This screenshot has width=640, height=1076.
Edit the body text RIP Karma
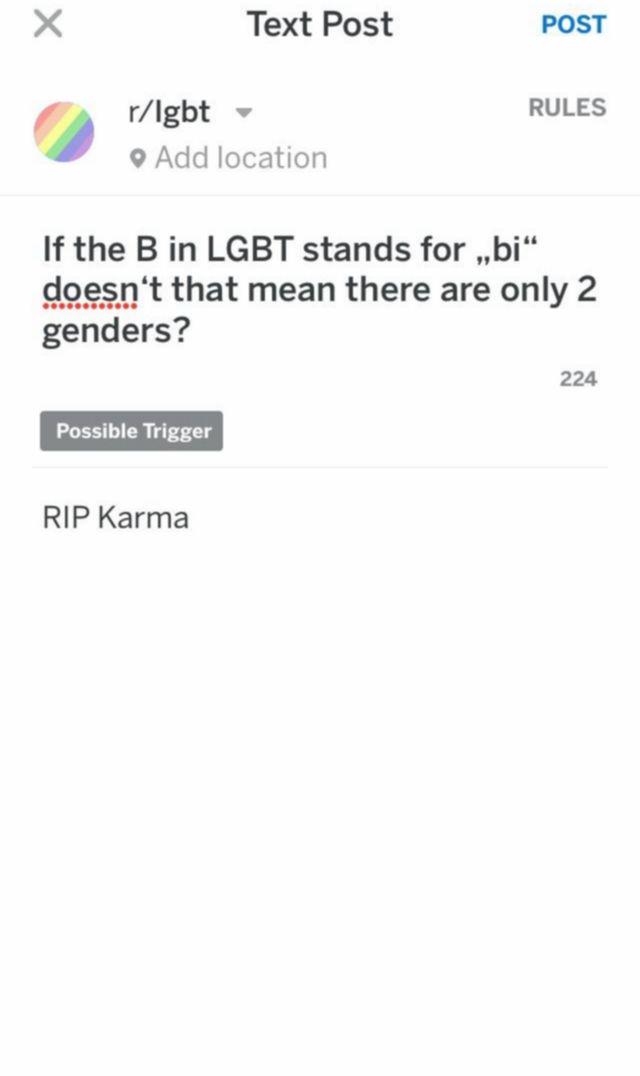[x=116, y=518]
